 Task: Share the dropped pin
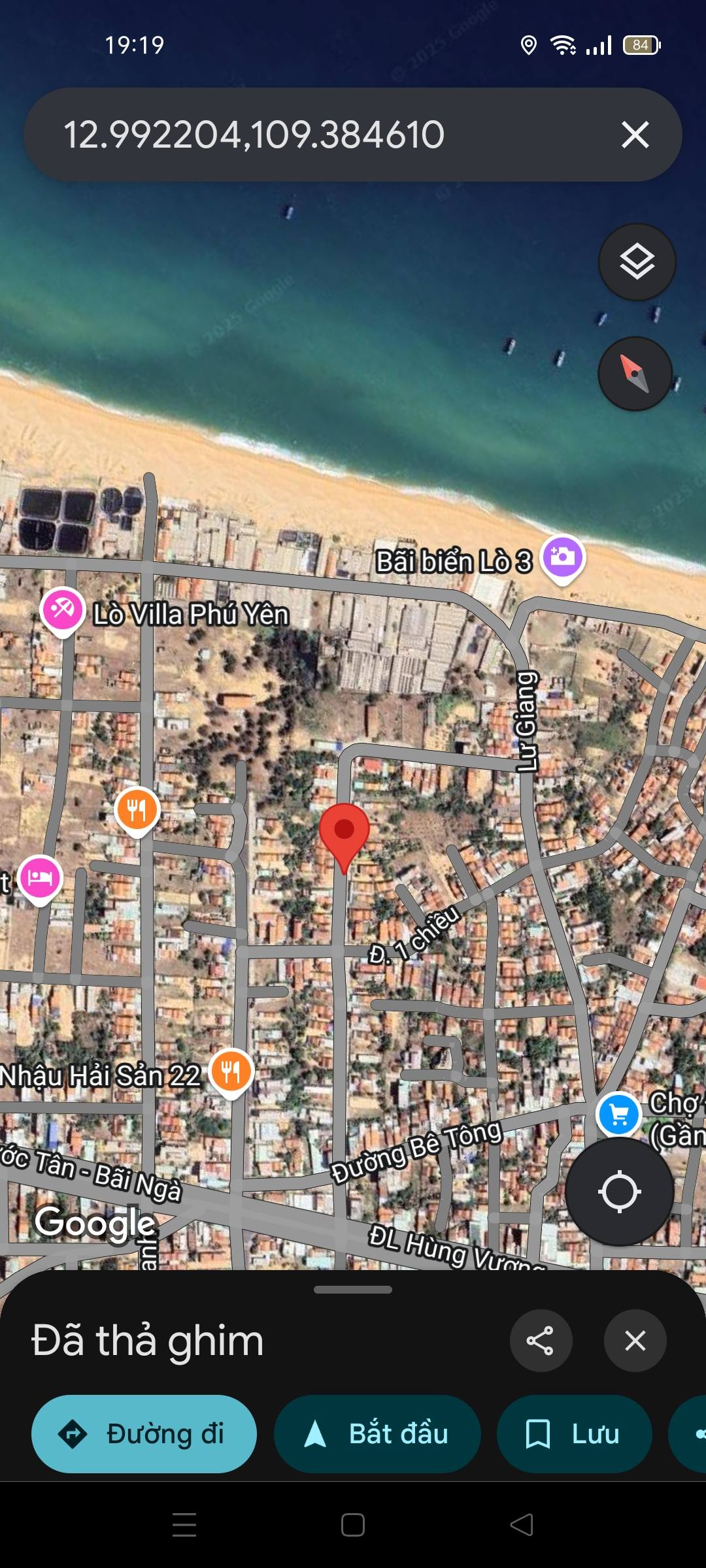pos(541,1341)
